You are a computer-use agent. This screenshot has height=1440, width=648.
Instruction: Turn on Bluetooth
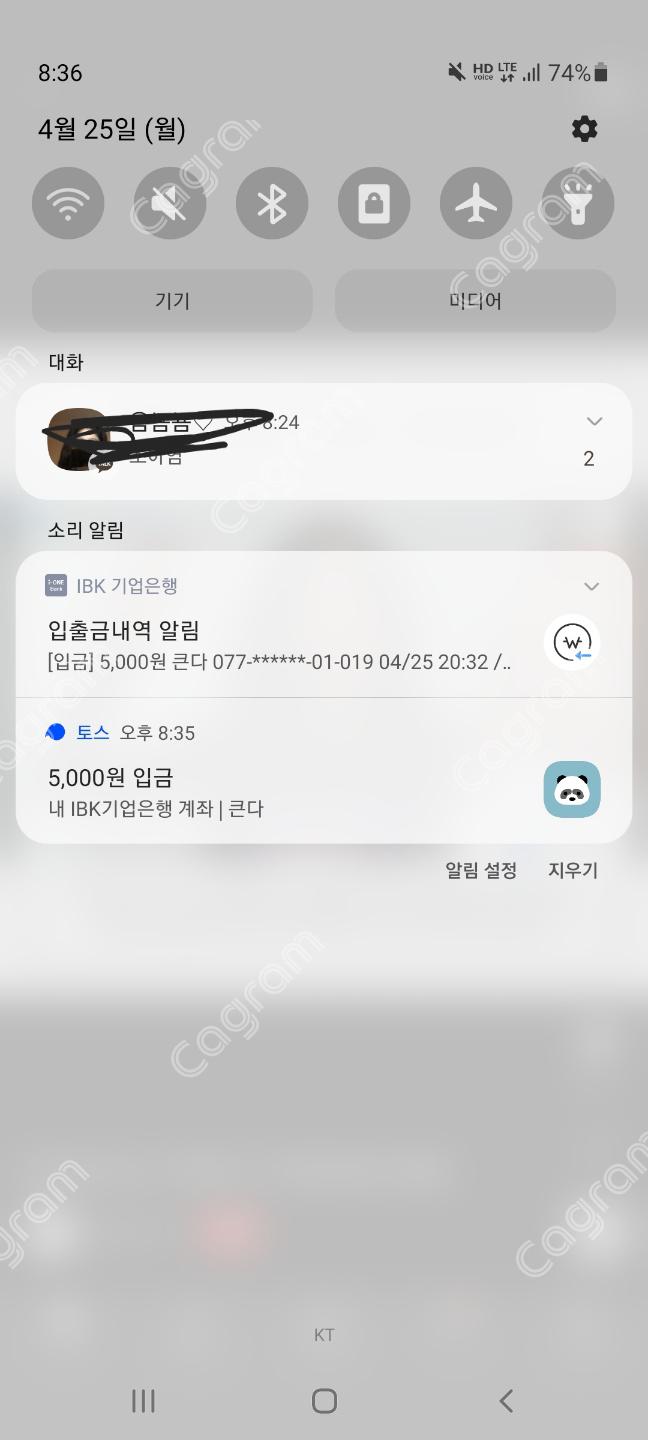click(272, 203)
